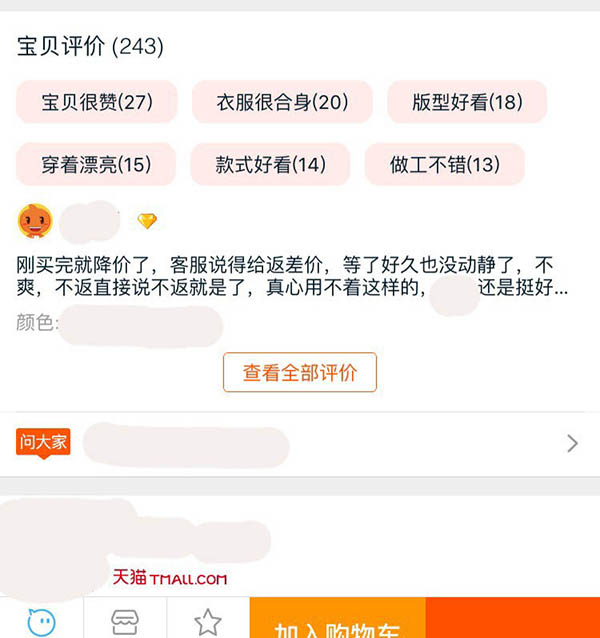Open the customer service chat icon
The height and width of the screenshot is (638, 600).
(41, 620)
